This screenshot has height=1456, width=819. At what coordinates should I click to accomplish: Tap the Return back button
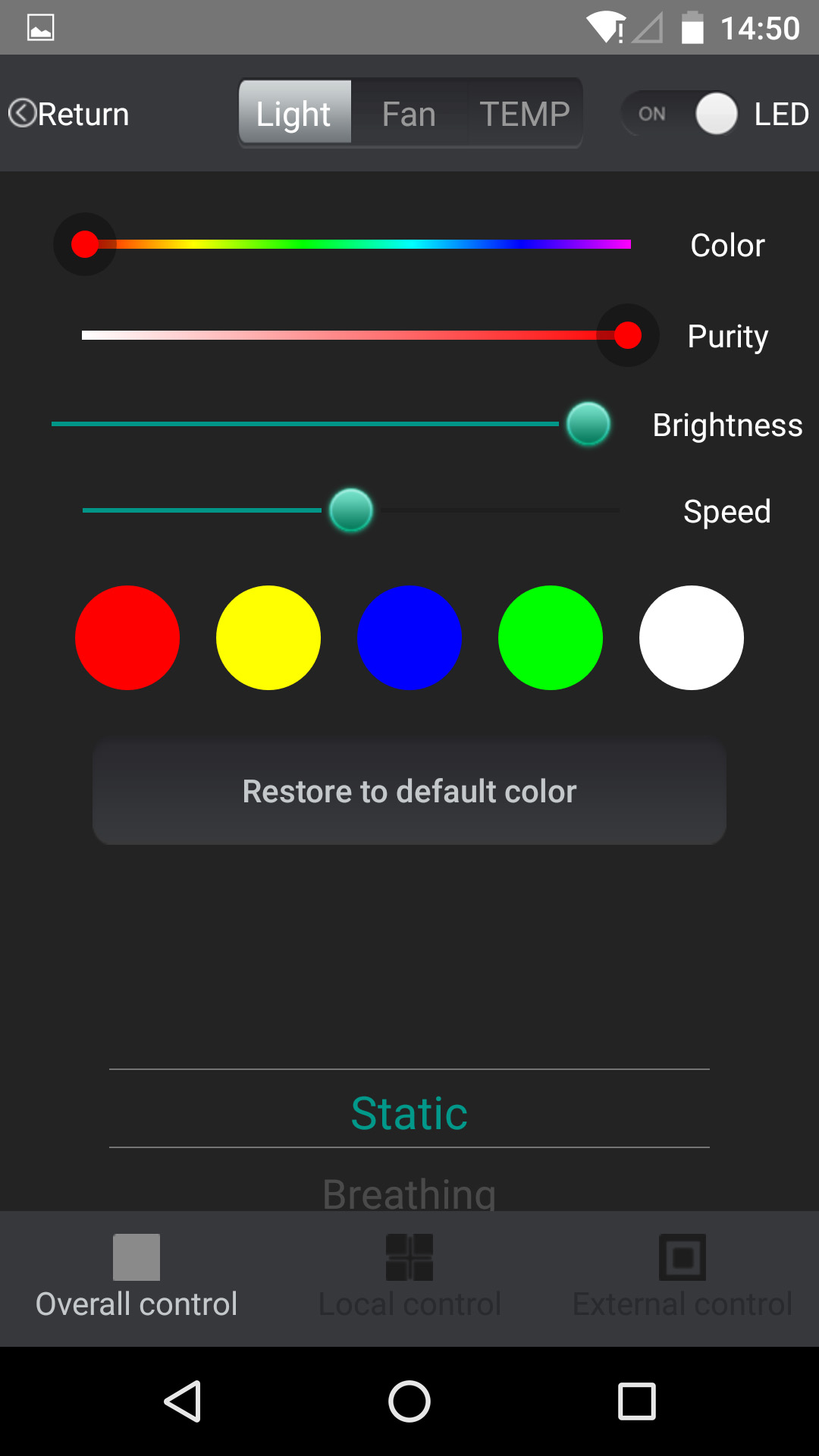pyautogui.click(x=69, y=115)
